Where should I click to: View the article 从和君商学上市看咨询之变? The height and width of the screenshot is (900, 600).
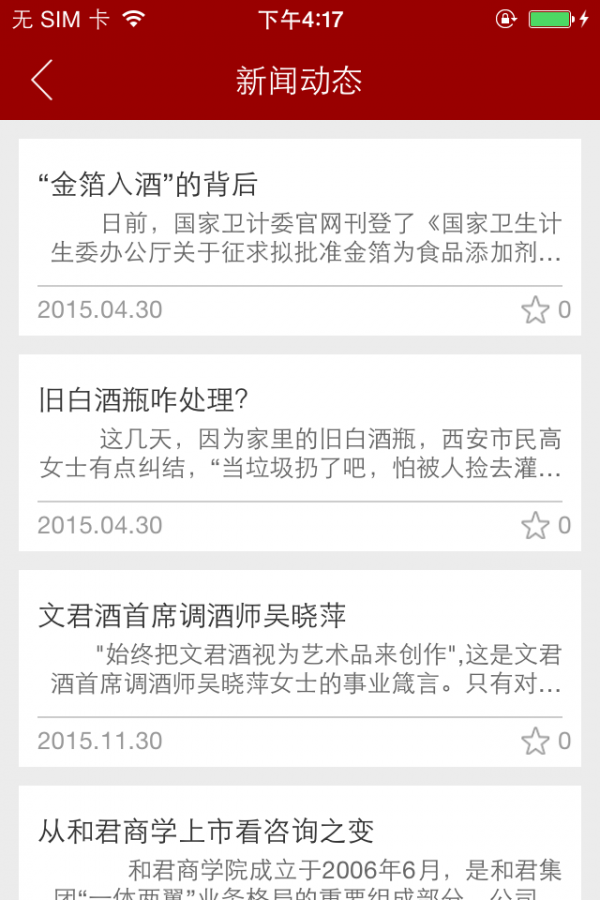tap(206, 831)
